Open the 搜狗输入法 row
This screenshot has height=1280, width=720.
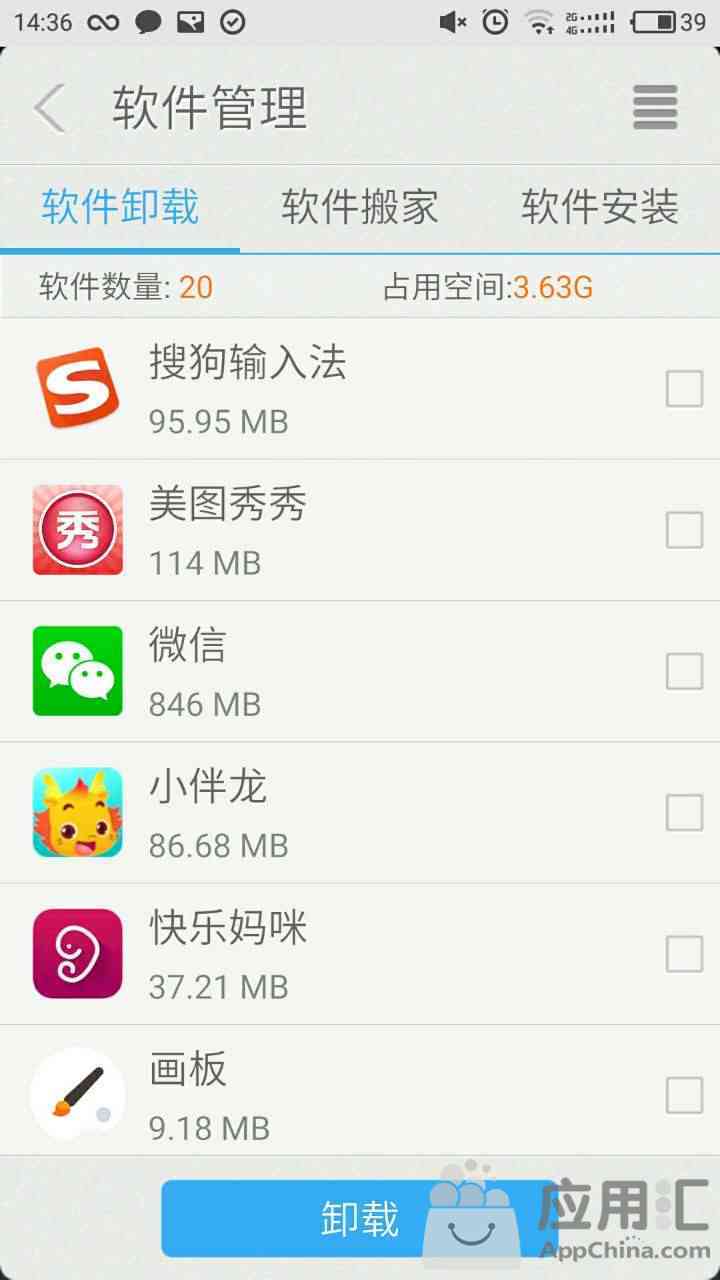[300, 388]
